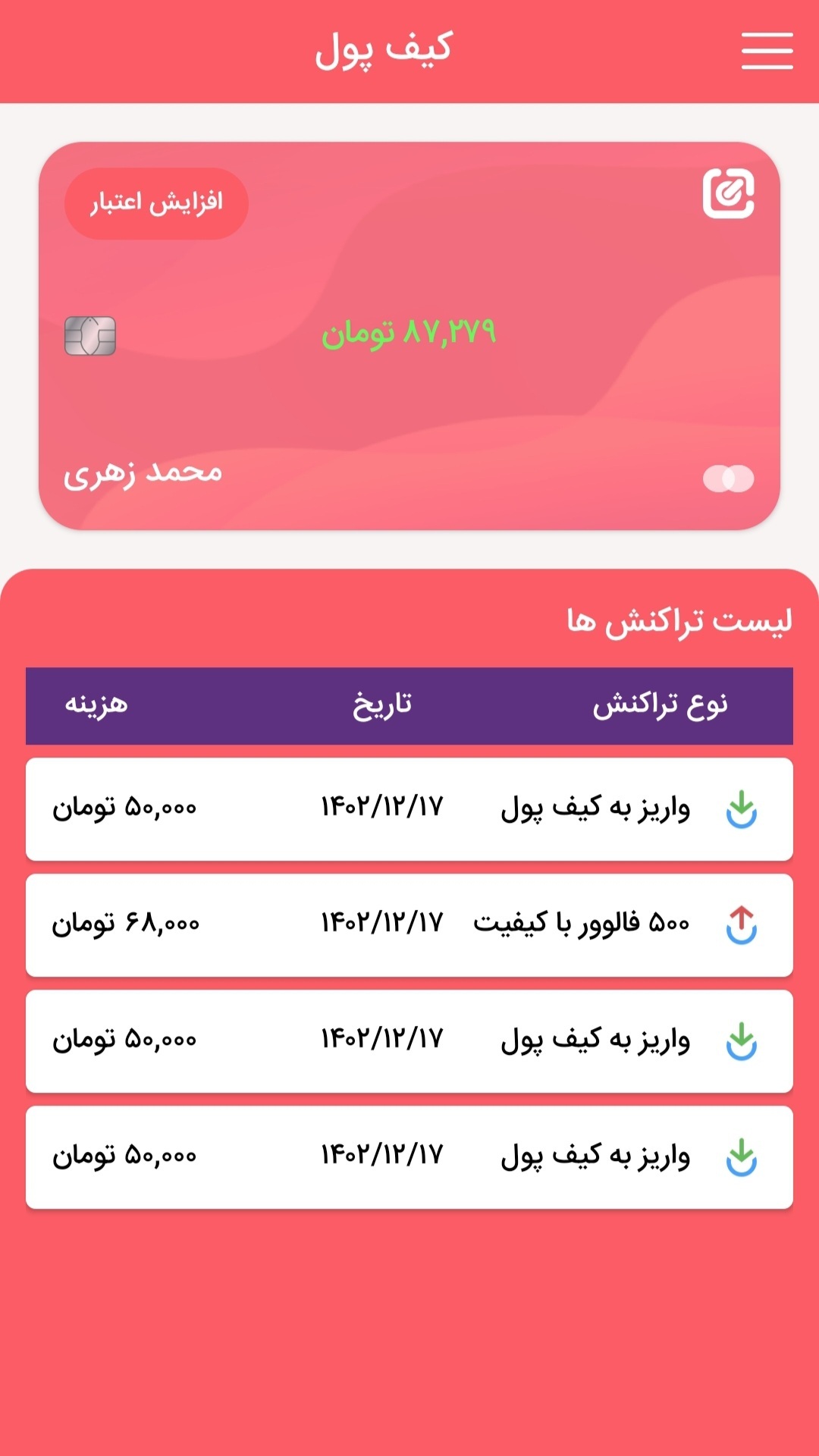Image resolution: width=819 pixels, height=1456 pixels.
Task: Open the ۵۰۰ فالوور با کیفیت transaction row
Action: click(409, 924)
